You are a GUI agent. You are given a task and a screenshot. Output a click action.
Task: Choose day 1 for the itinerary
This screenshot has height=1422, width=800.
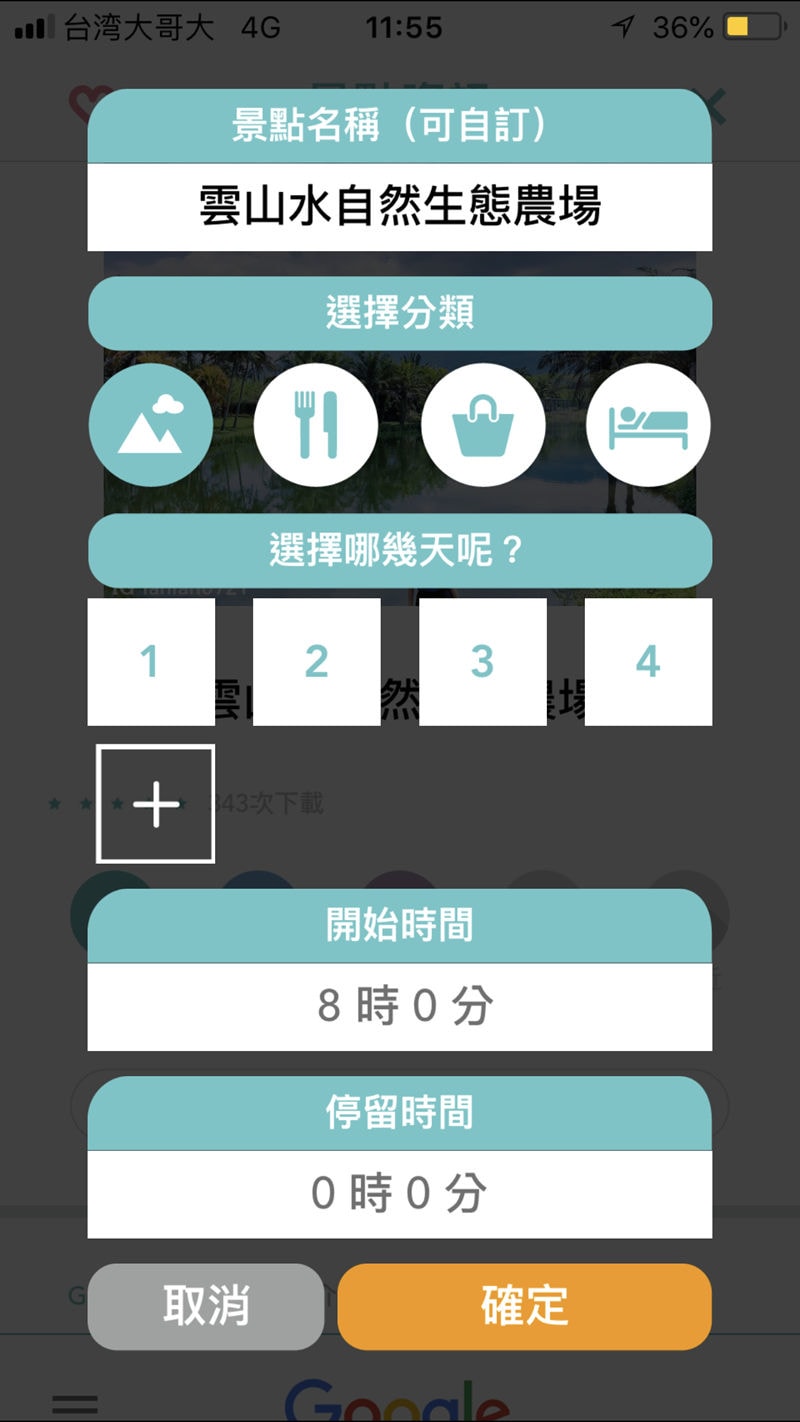(151, 661)
